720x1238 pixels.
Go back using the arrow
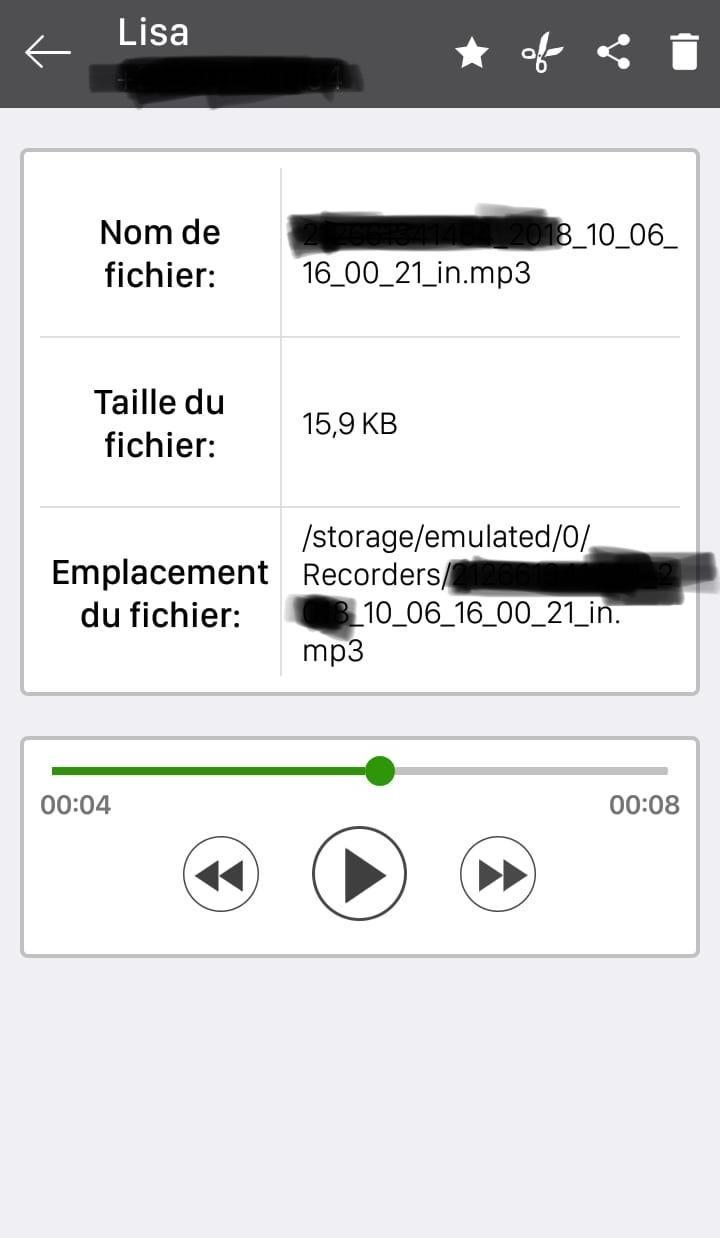point(48,52)
